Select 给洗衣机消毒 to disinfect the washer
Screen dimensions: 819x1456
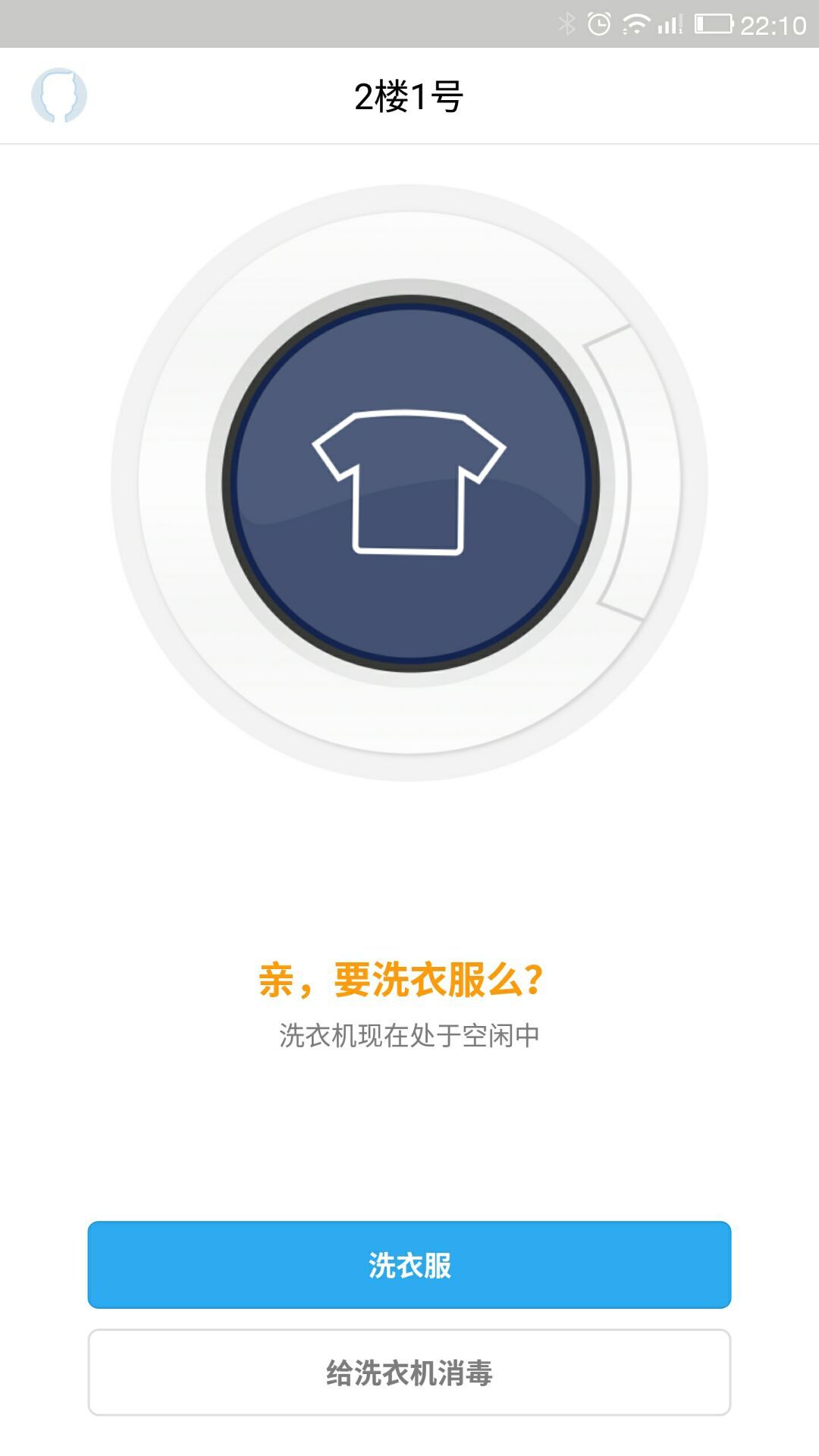pyautogui.click(x=409, y=1373)
